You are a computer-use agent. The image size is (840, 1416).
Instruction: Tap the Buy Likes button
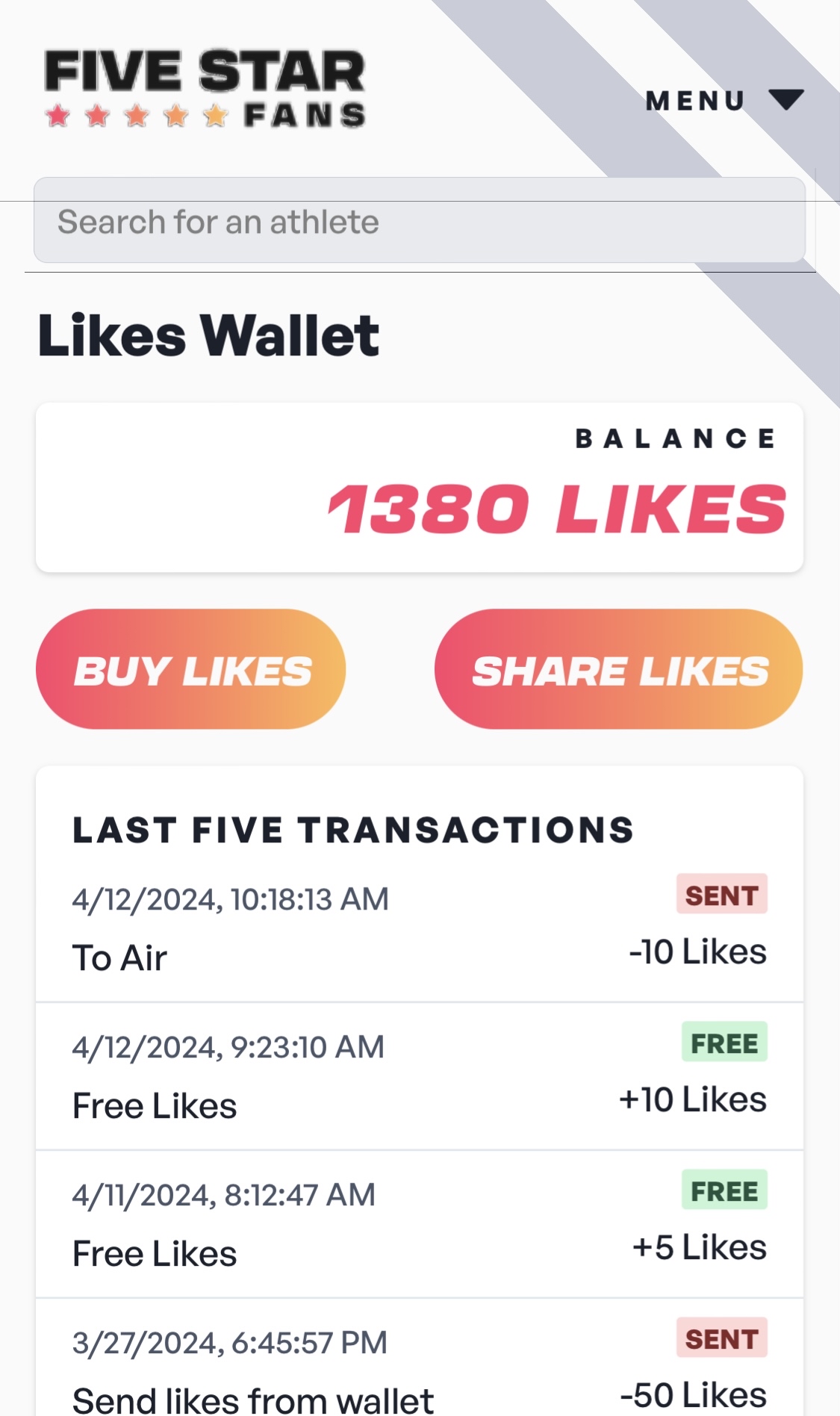191,669
